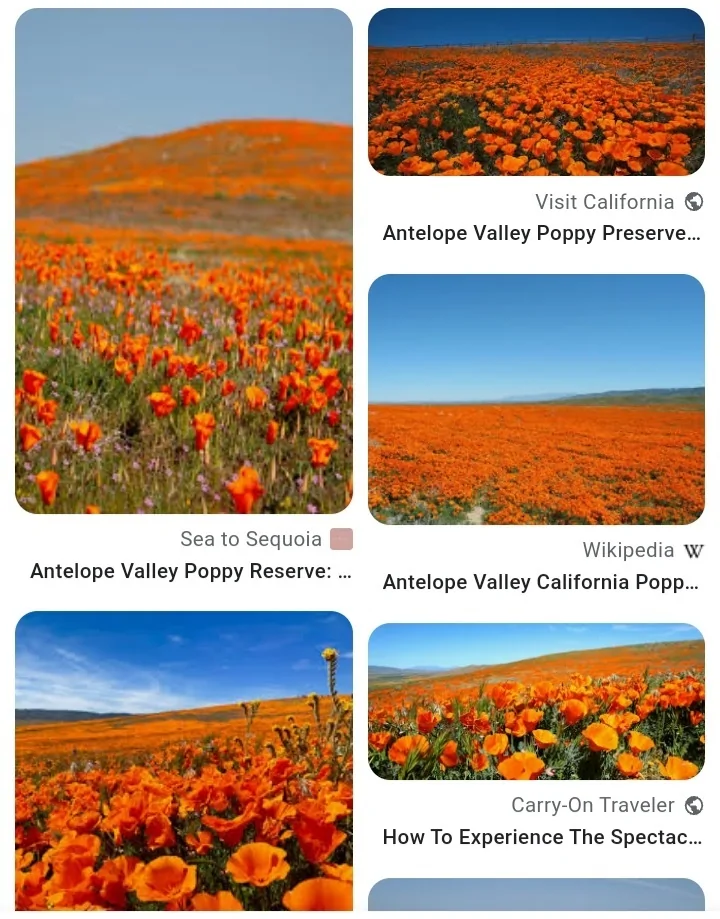
Task: Open the Sea to Sequoia poppy image
Action: point(184,261)
